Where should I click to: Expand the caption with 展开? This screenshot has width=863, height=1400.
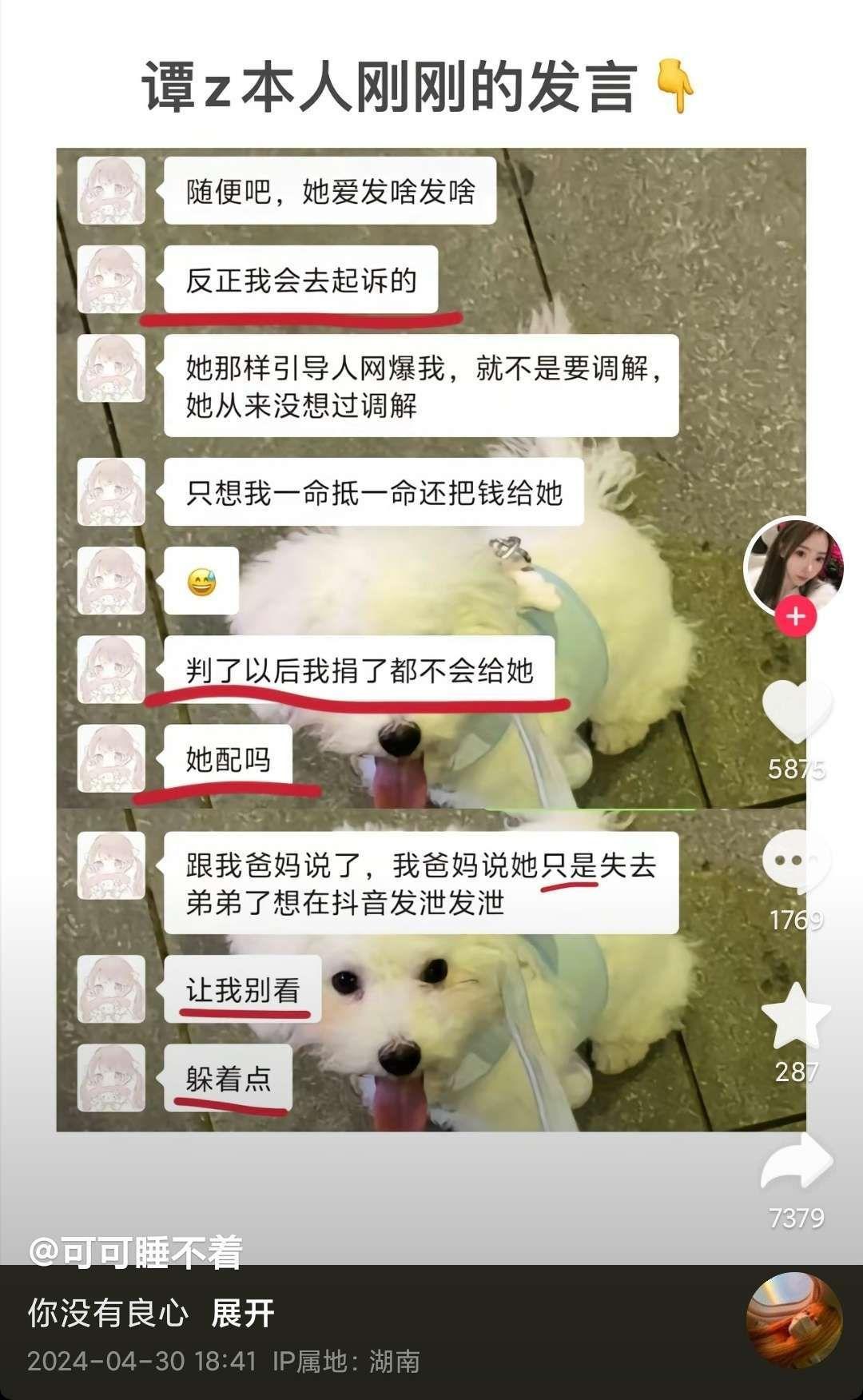click(243, 1314)
